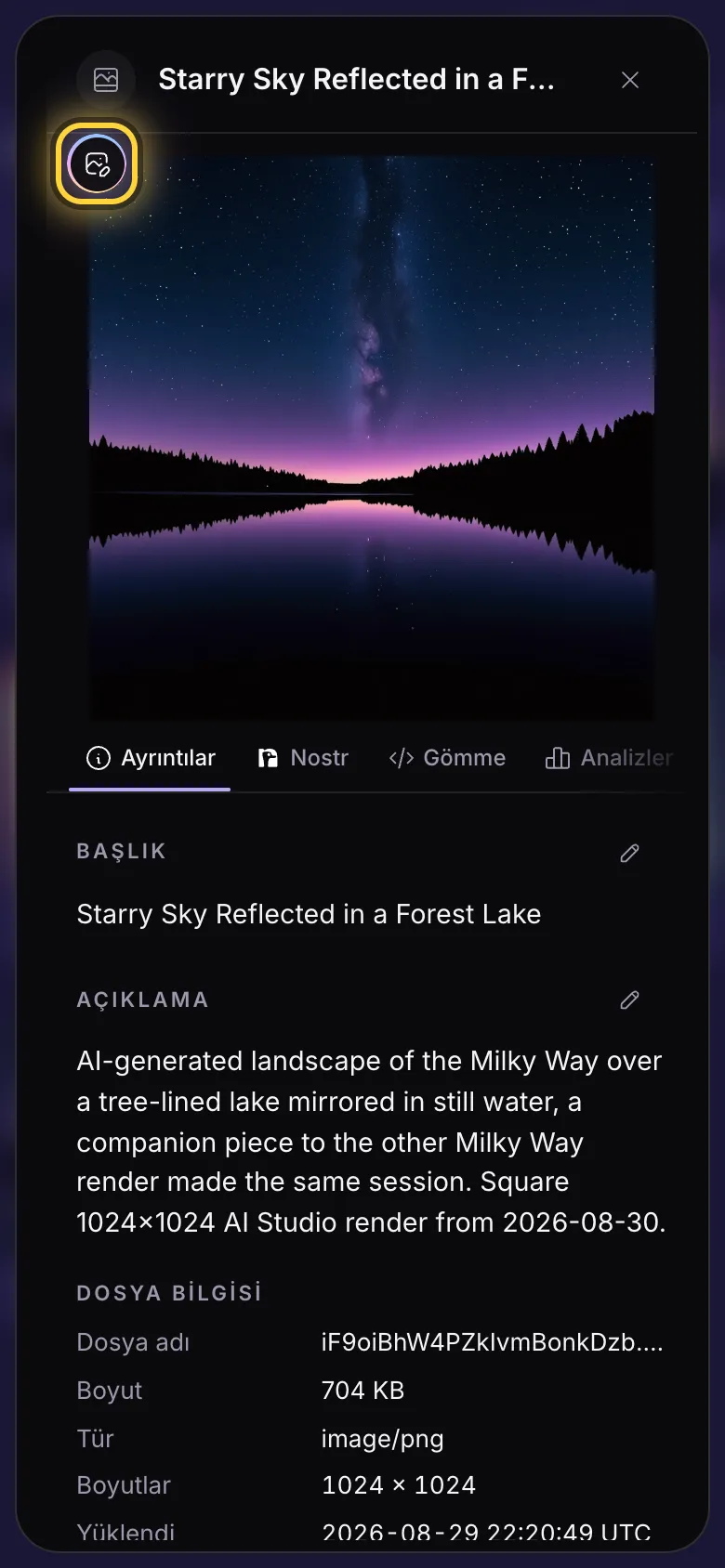Edit the title with the Başlık pencil
Viewport: 725px width, 1568px height.
click(x=629, y=853)
